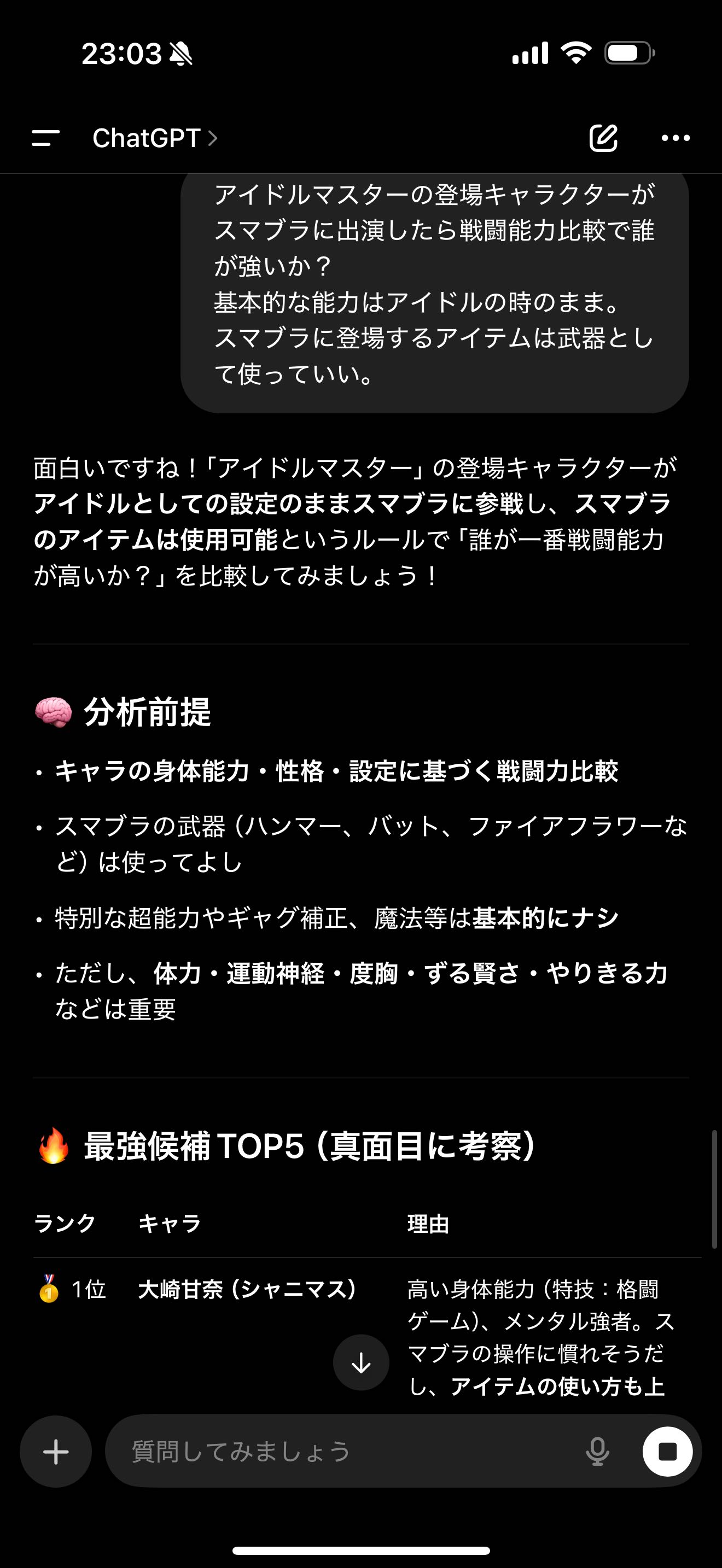This screenshot has width=722, height=1568.
Task: Jump to the bottom of the conversation
Action: click(361, 1362)
